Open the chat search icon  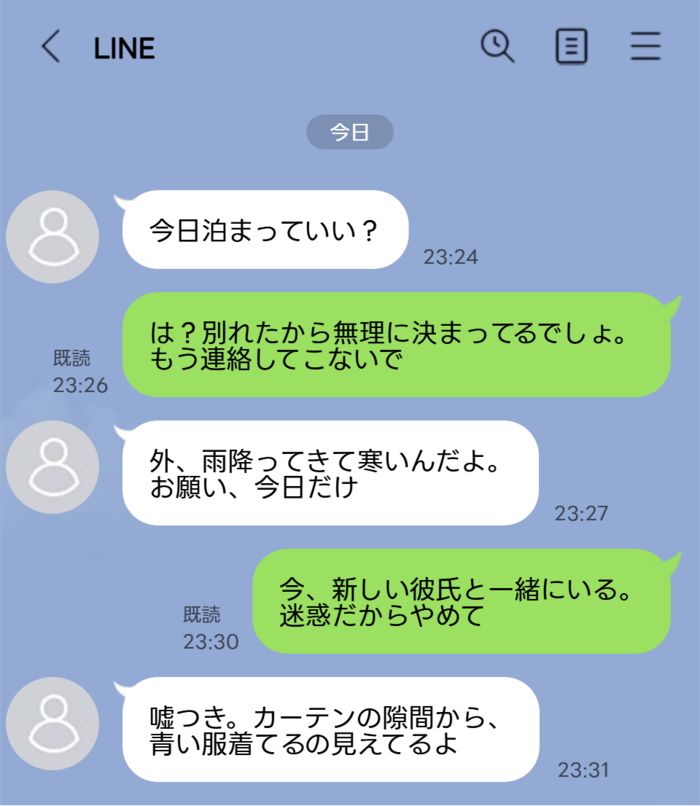click(497, 46)
